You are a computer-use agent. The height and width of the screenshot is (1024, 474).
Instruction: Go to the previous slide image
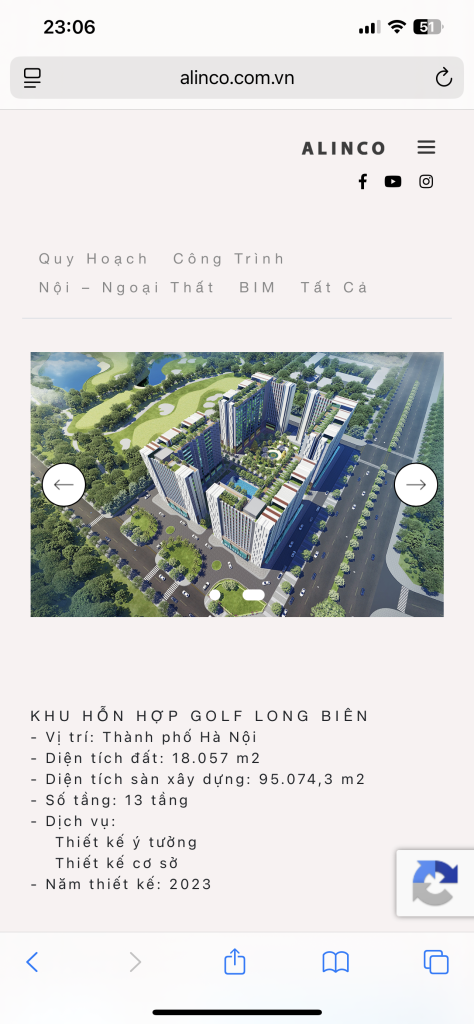[x=64, y=485]
